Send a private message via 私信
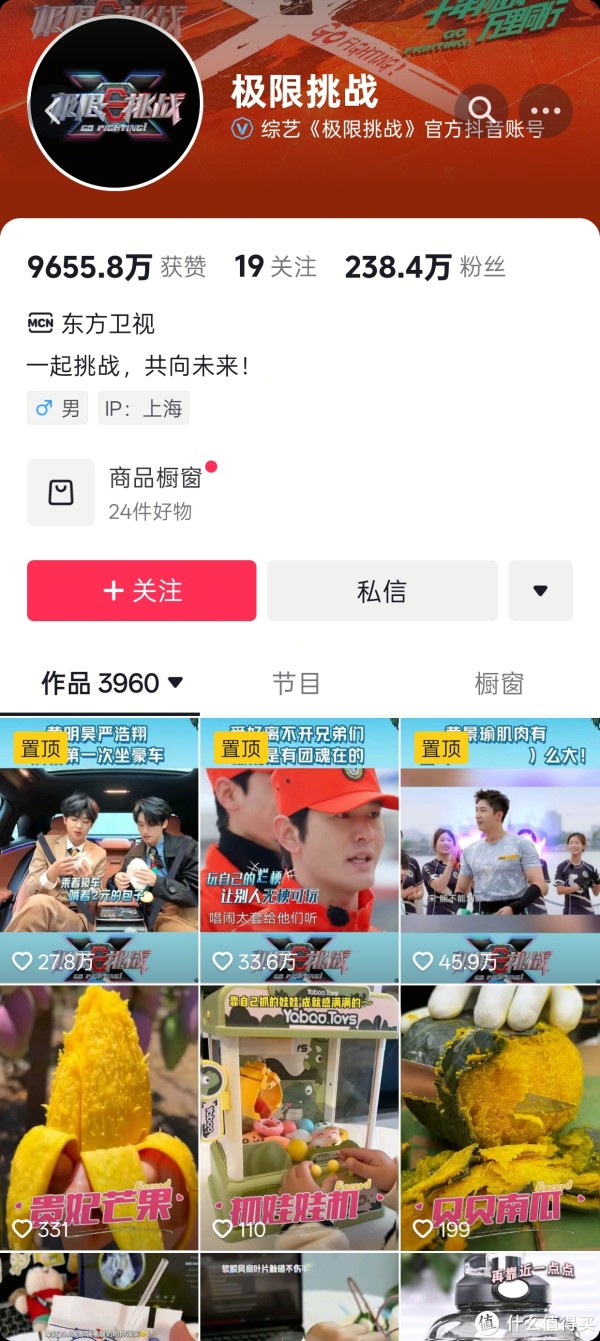The height and width of the screenshot is (1341, 600). click(x=382, y=591)
